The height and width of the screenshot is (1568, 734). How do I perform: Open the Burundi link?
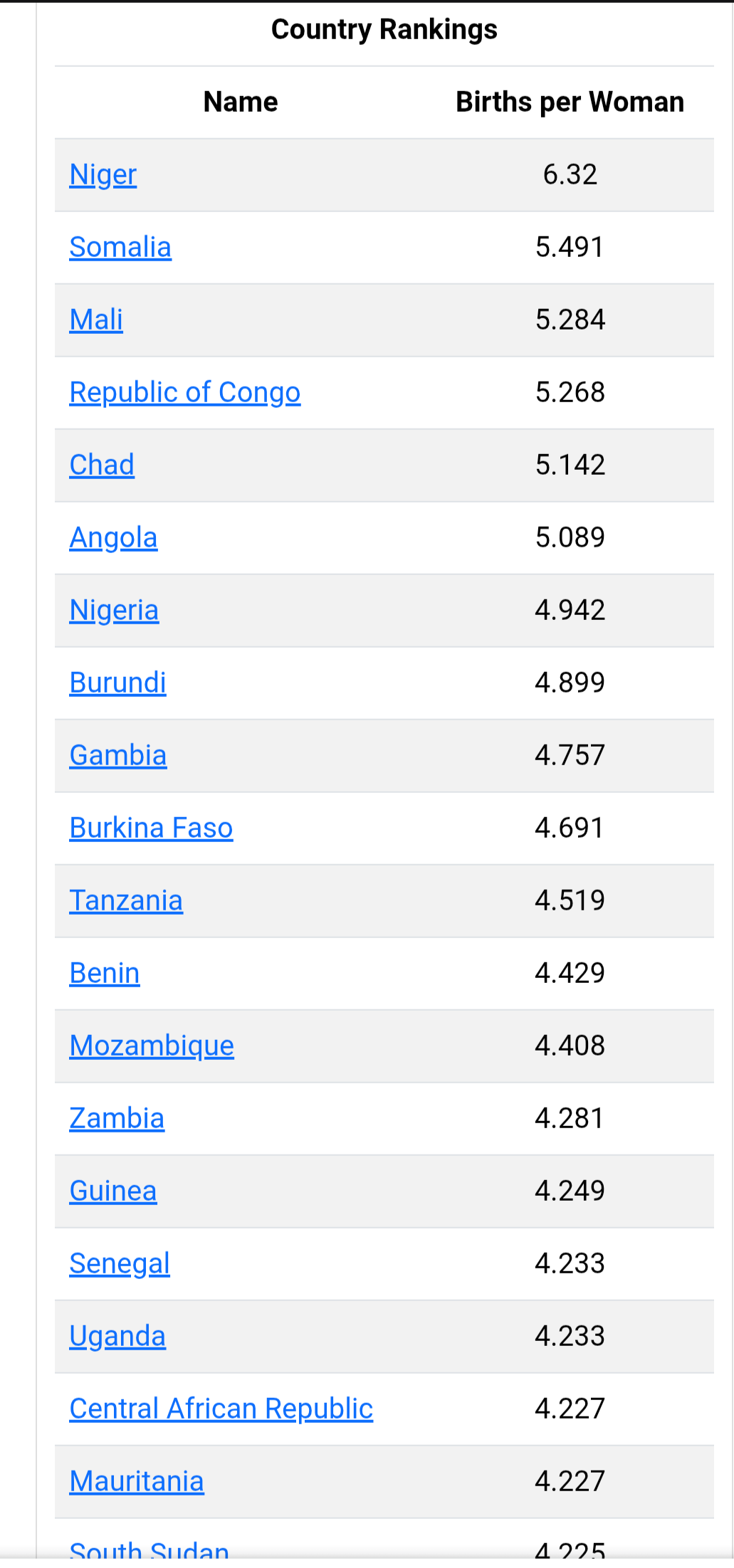117,683
